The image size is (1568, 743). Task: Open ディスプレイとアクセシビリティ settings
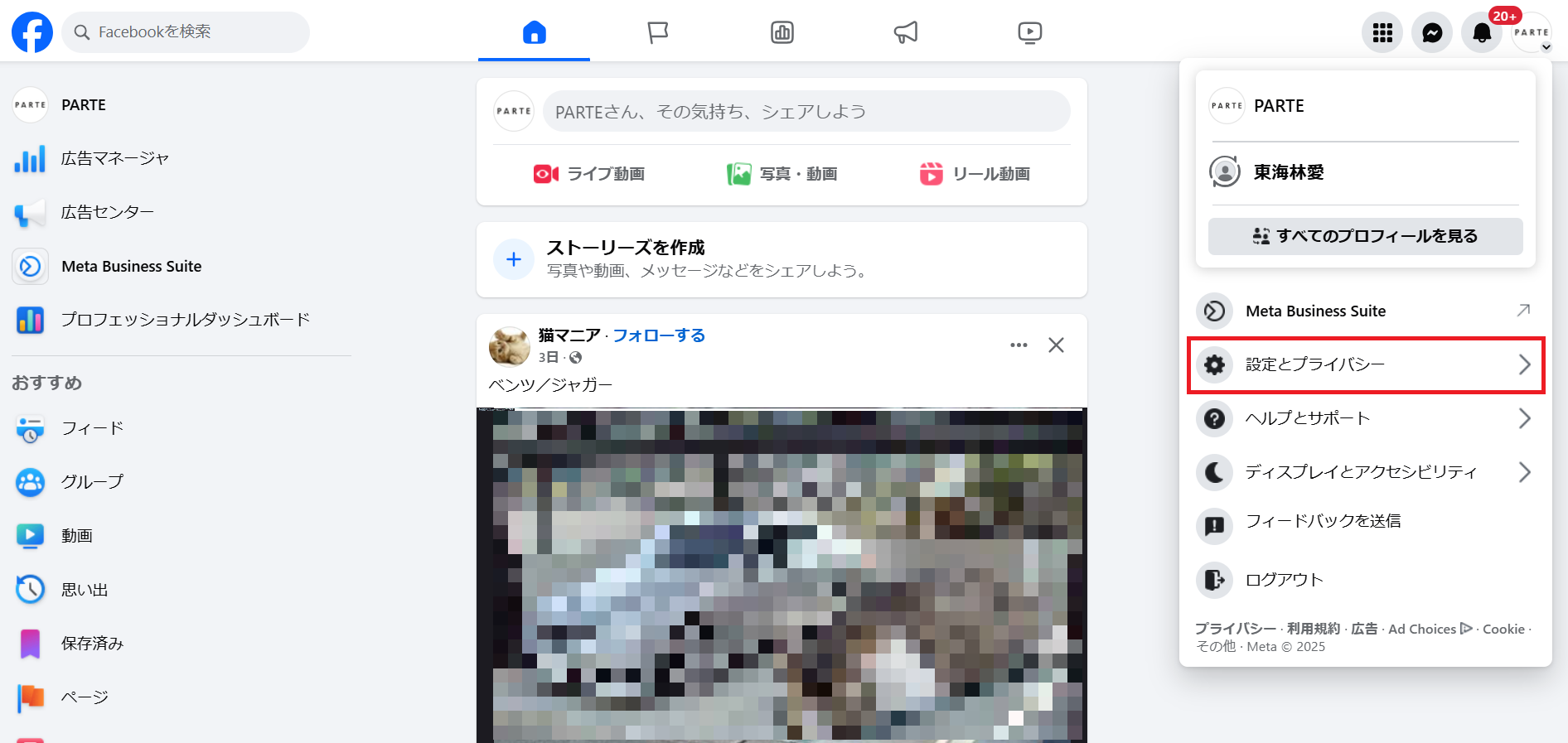[1365, 472]
